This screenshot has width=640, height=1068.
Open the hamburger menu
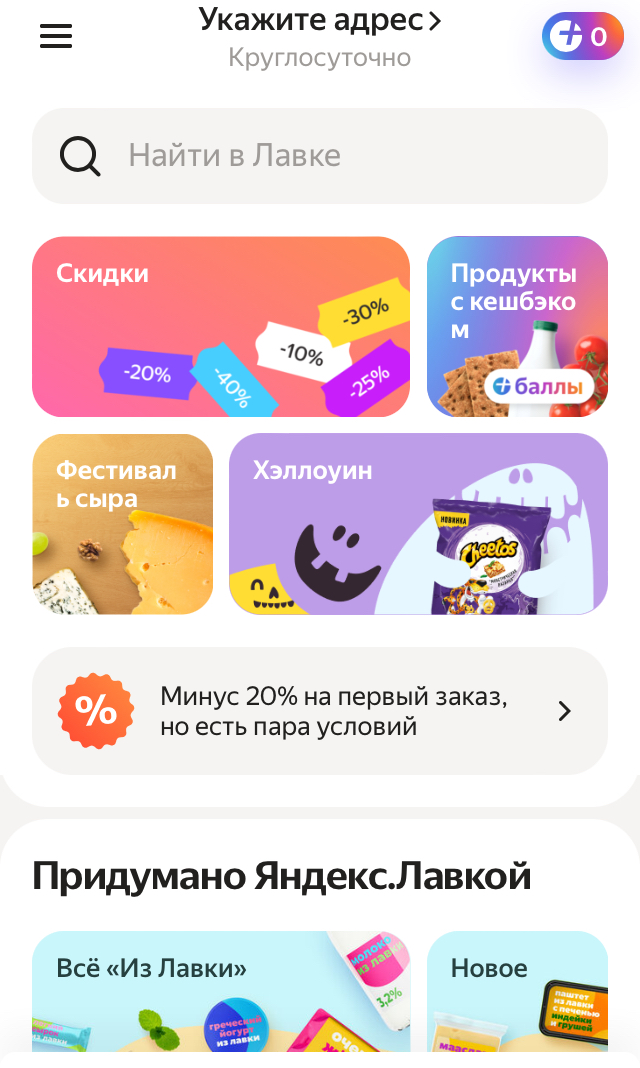(56, 36)
